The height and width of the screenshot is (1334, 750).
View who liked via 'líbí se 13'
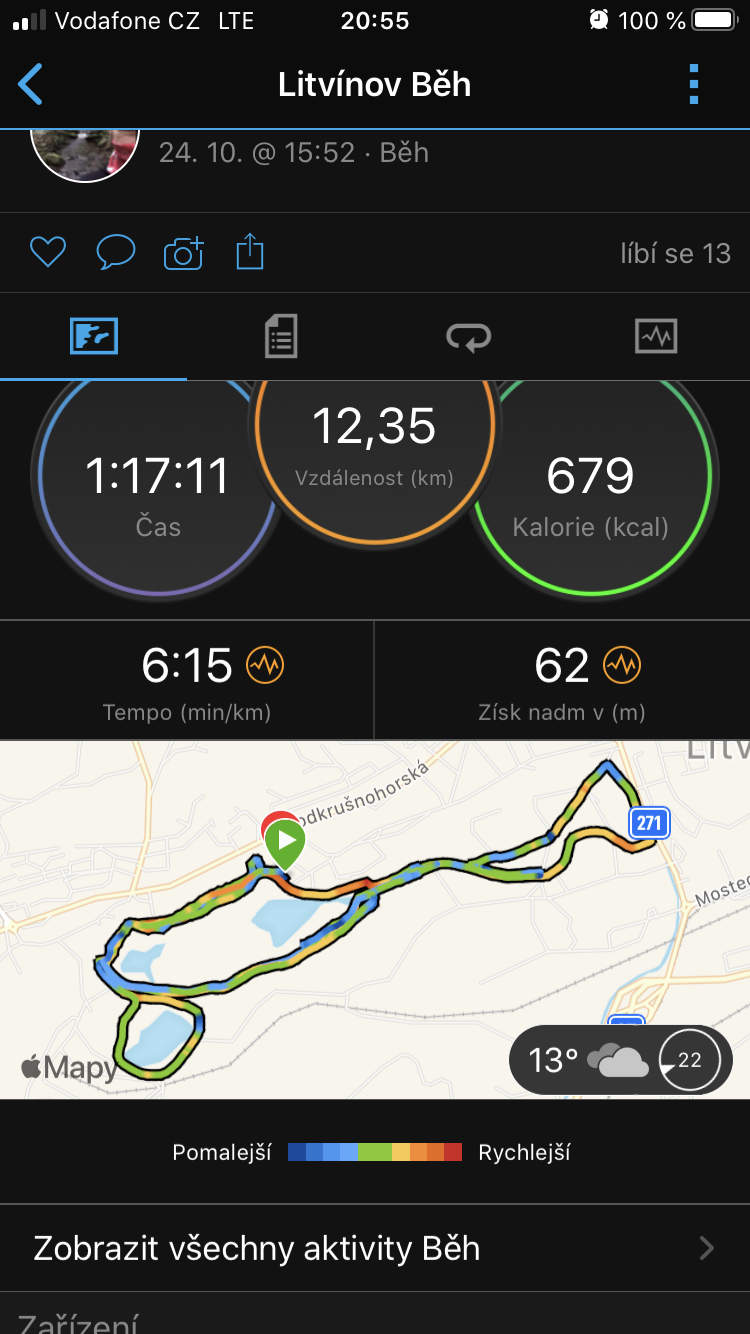[675, 254]
